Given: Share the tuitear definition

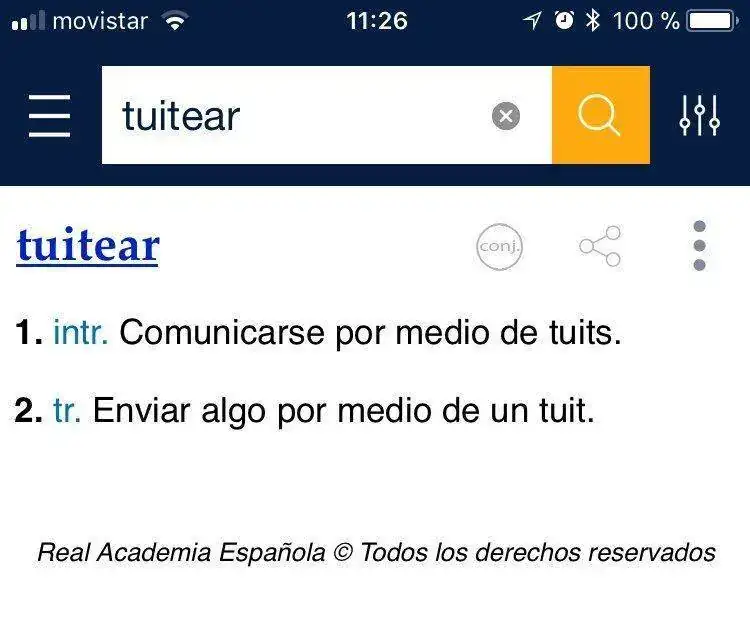Looking at the screenshot, I should [x=600, y=246].
